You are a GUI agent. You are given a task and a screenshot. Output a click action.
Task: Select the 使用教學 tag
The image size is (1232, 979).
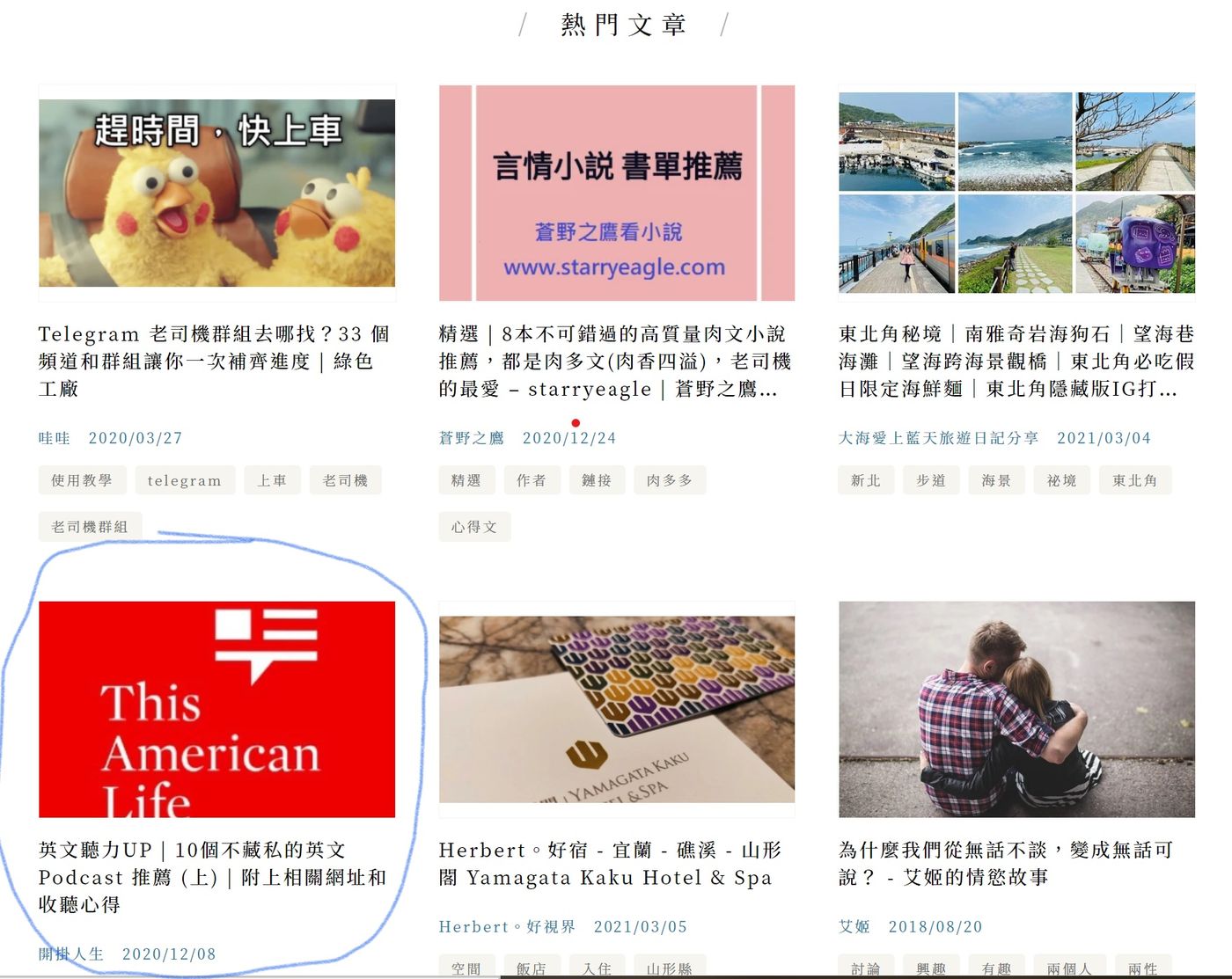point(82,480)
